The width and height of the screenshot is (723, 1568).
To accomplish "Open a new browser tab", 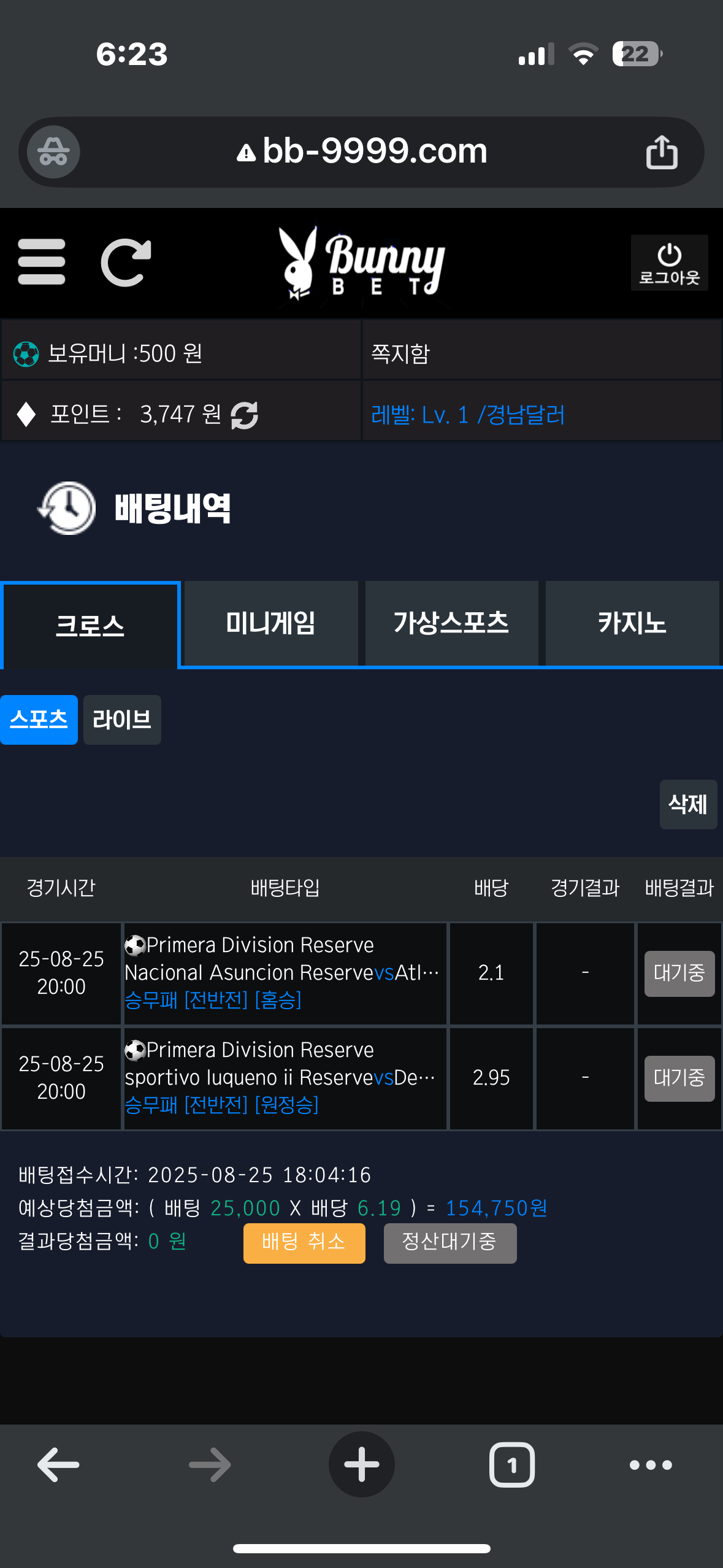I will (362, 1464).
